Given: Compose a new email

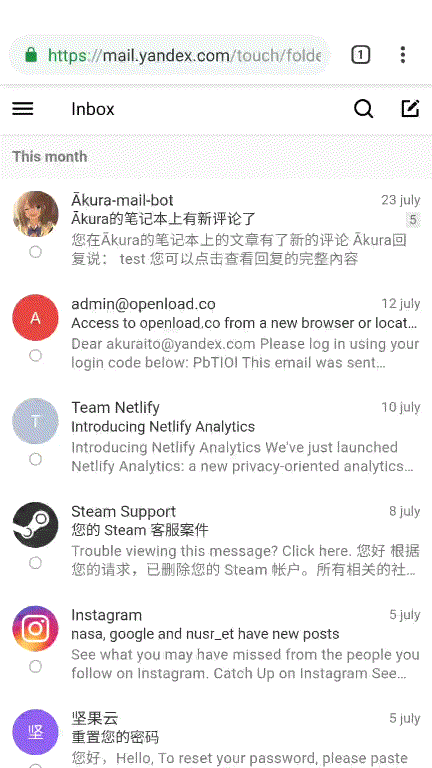Looking at the screenshot, I should click(x=410, y=108).
